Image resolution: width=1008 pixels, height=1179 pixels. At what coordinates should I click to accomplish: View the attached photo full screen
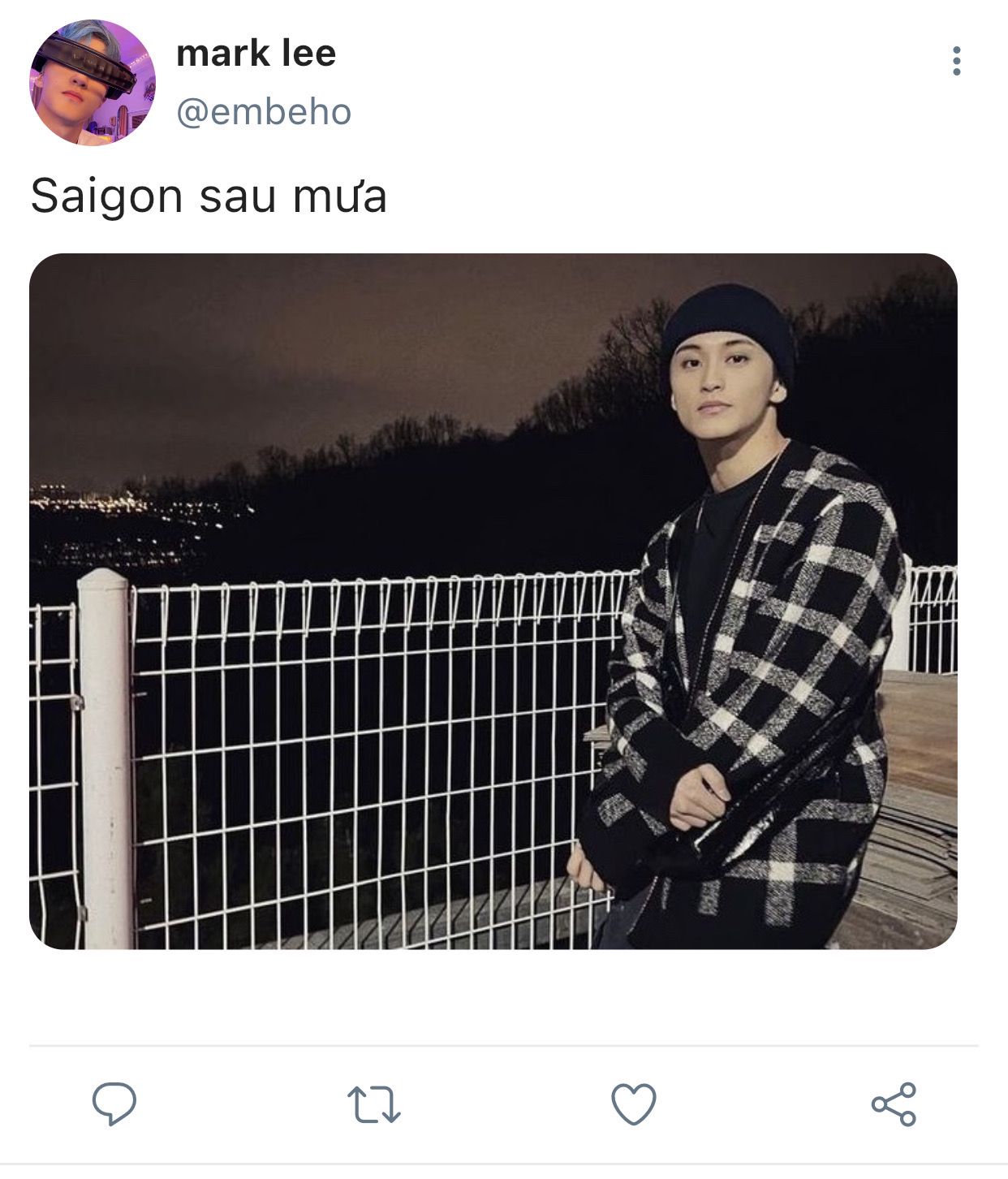[493, 601]
